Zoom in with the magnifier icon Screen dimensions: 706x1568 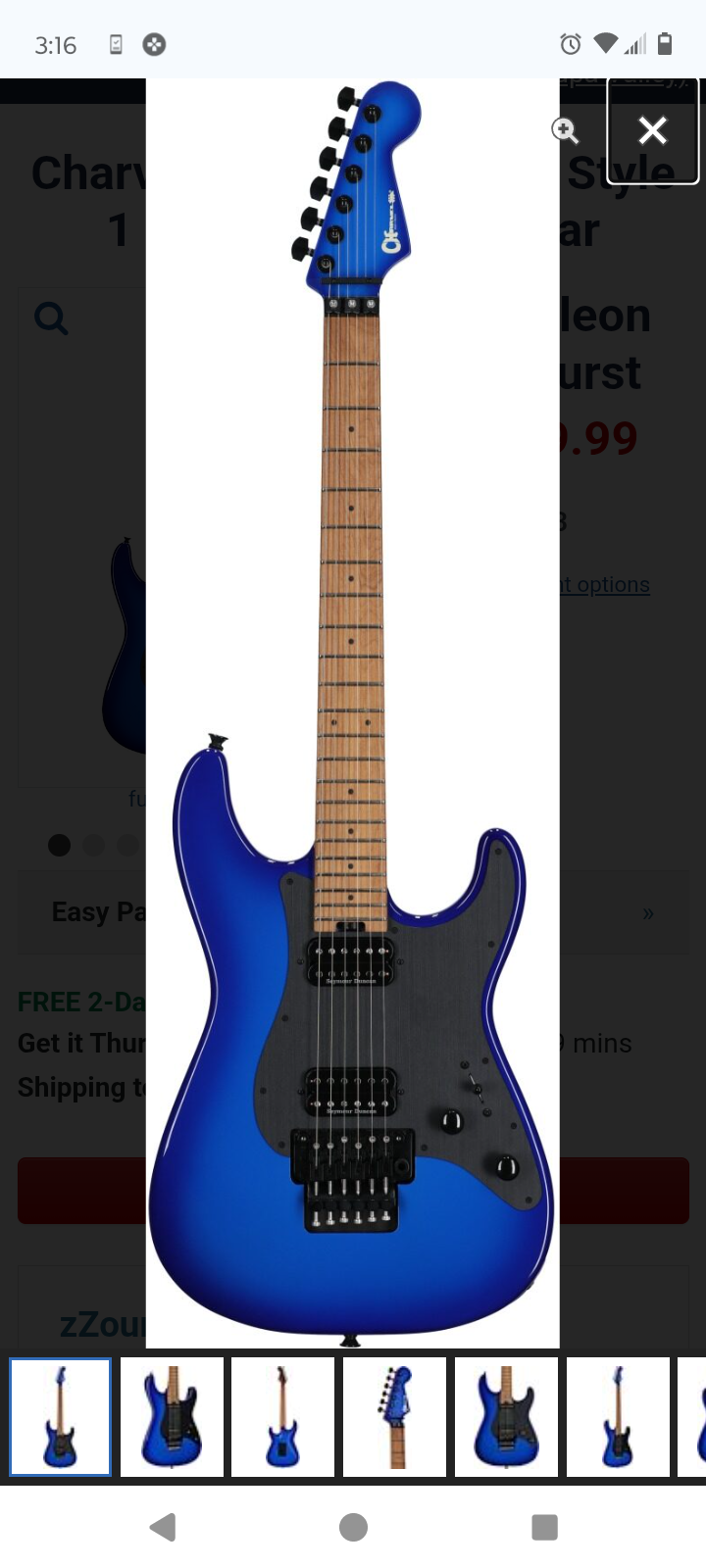pyautogui.click(x=565, y=130)
